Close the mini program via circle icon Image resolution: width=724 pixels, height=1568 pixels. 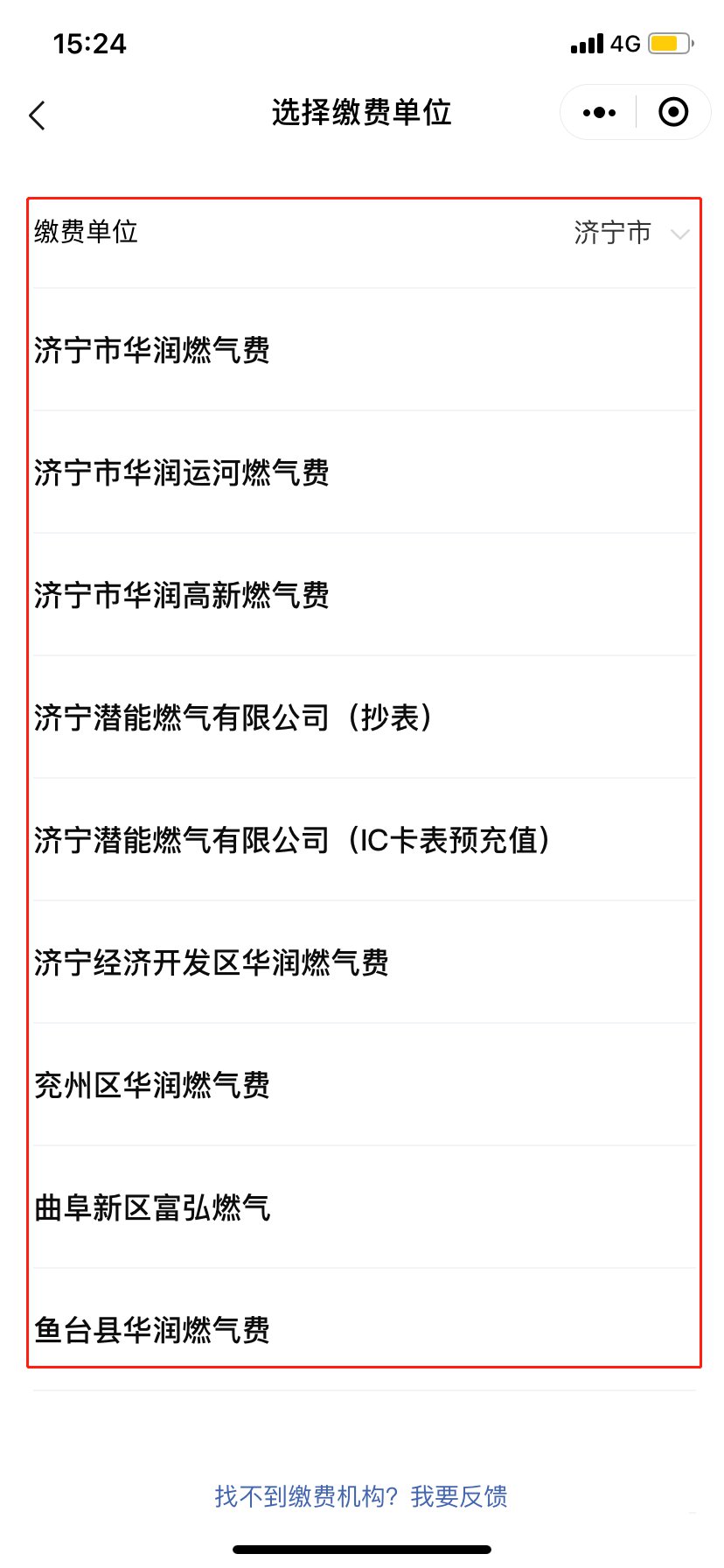point(672,113)
